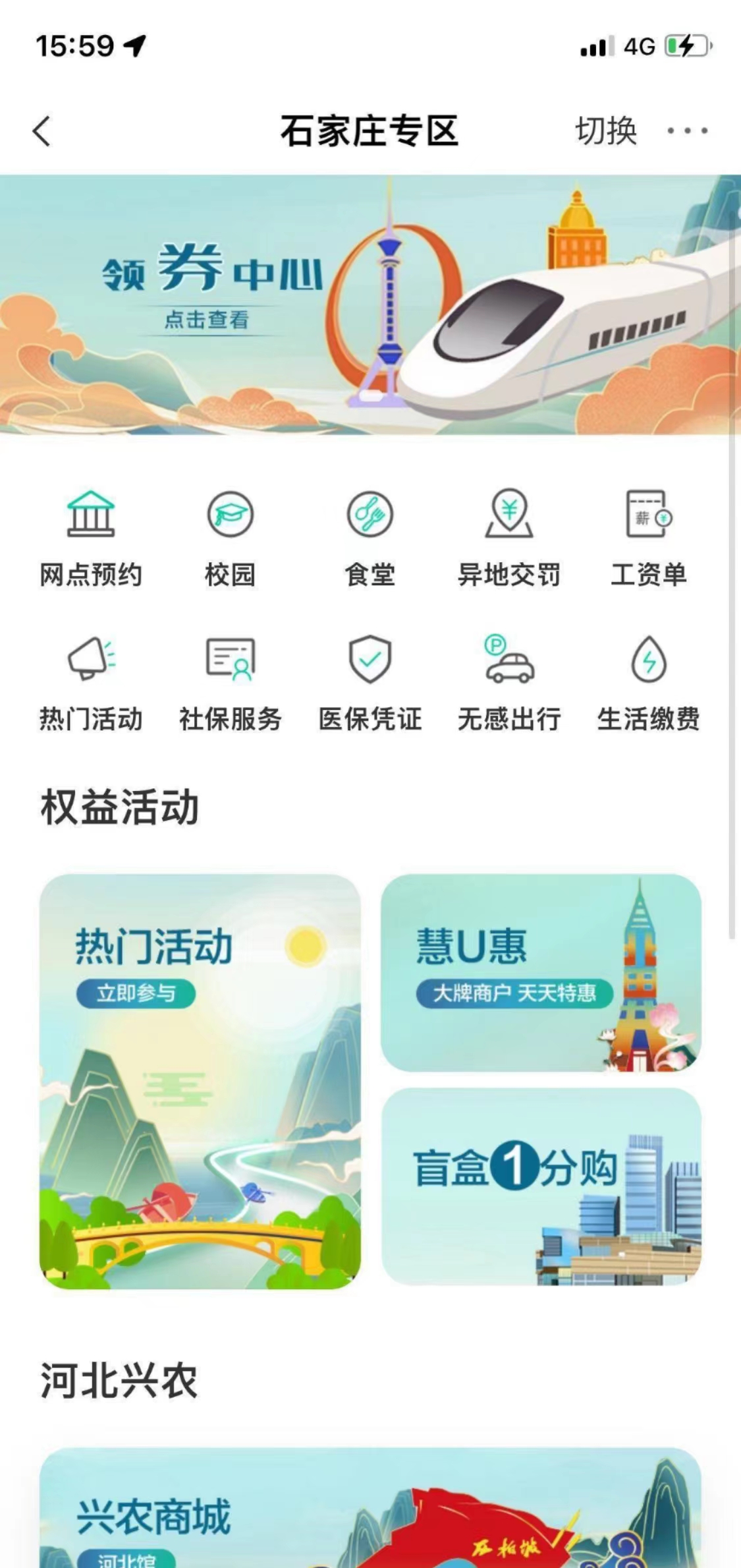This screenshot has width=741, height=1568.
Task: Go back from 石家庄专区 page
Action: coord(41,131)
